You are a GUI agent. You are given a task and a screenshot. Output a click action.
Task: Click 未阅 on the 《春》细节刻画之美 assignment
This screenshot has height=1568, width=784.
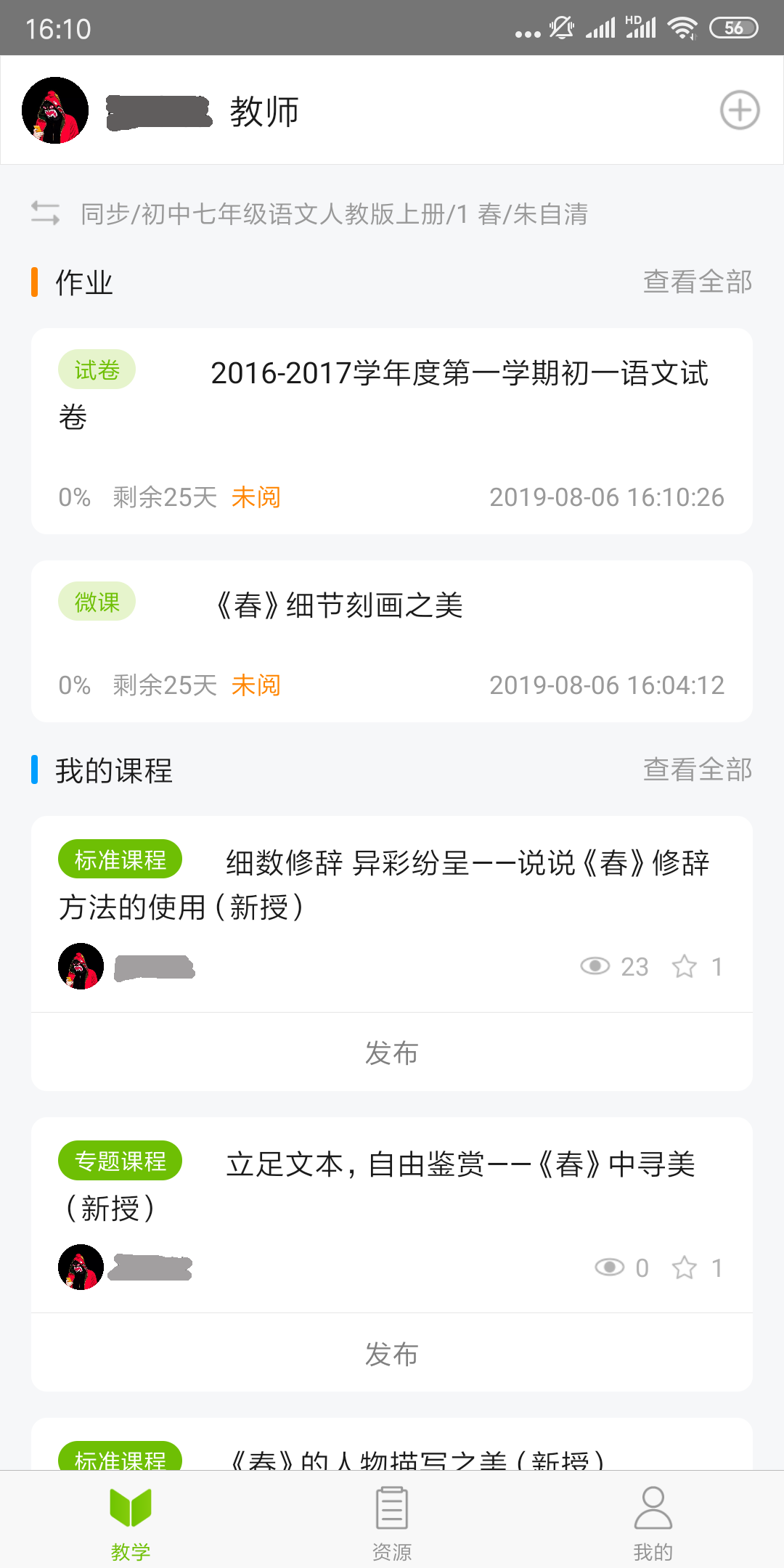[x=257, y=685]
